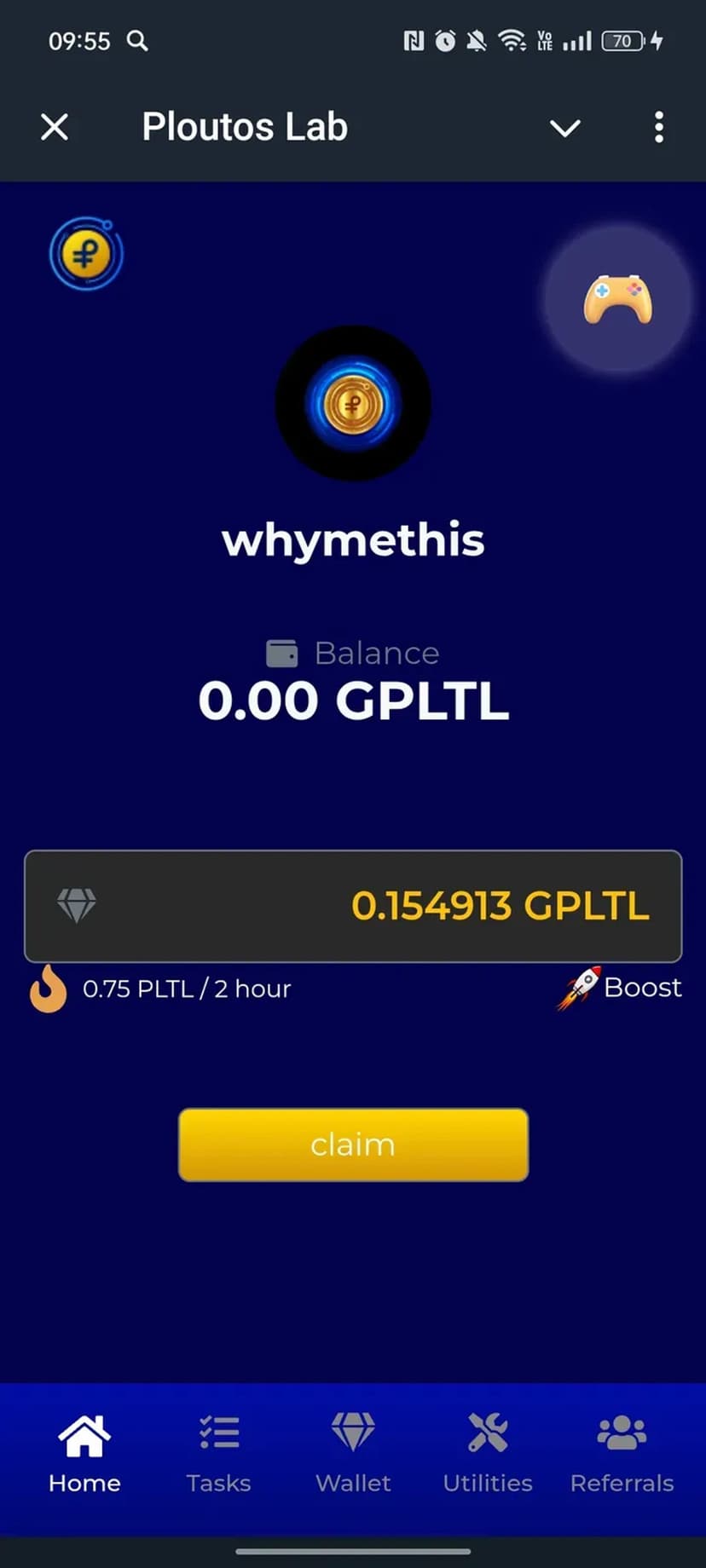Go to the Referrals tab
This screenshot has height=1568, width=706.
coord(622,1453)
